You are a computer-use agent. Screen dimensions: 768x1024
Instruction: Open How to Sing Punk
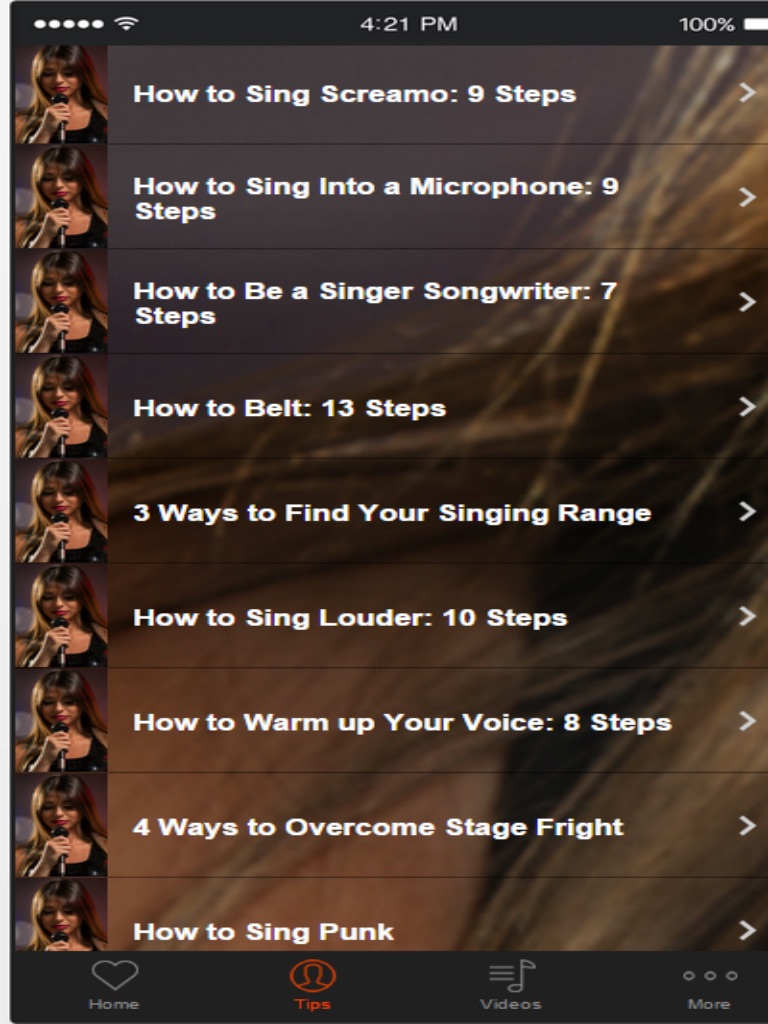(x=264, y=930)
